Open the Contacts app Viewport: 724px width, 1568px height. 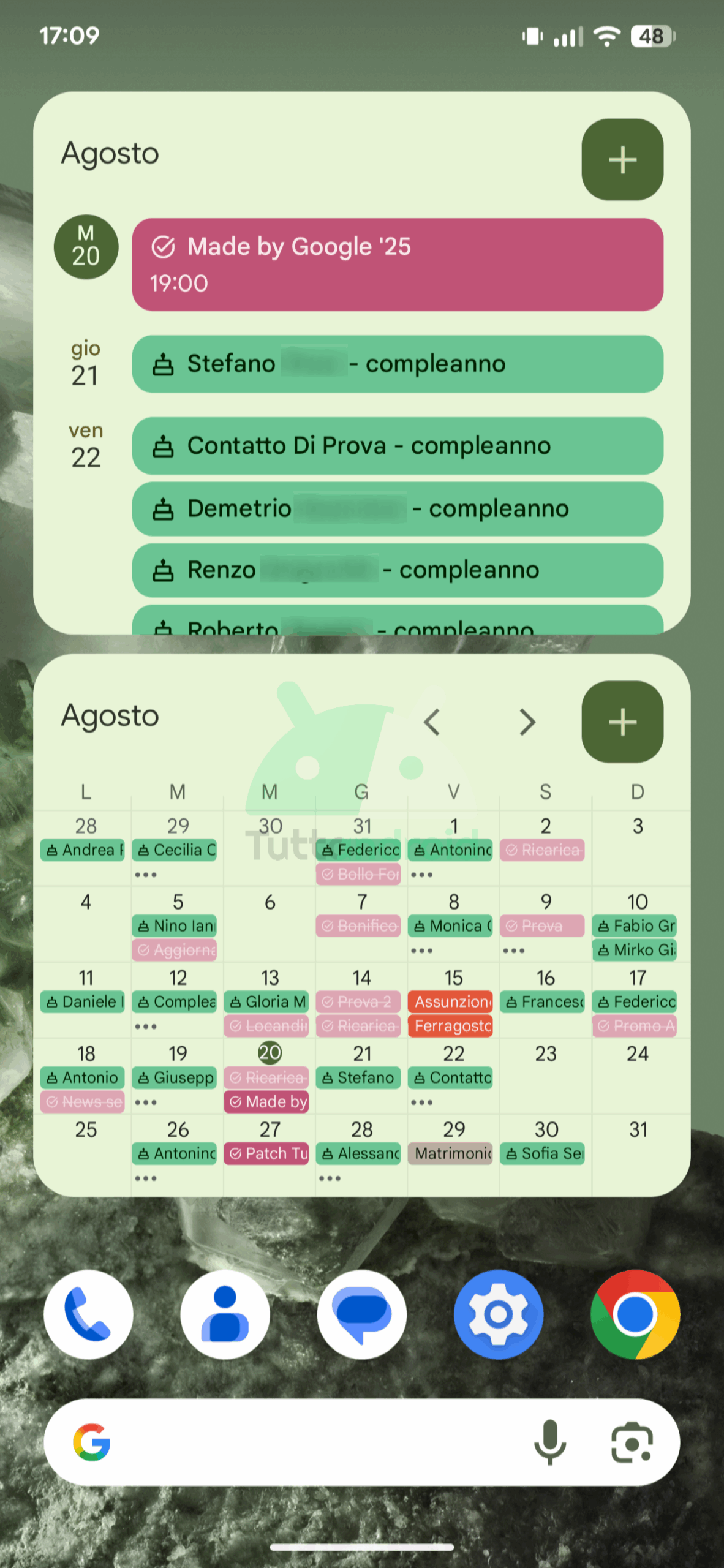[x=225, y=1314]
